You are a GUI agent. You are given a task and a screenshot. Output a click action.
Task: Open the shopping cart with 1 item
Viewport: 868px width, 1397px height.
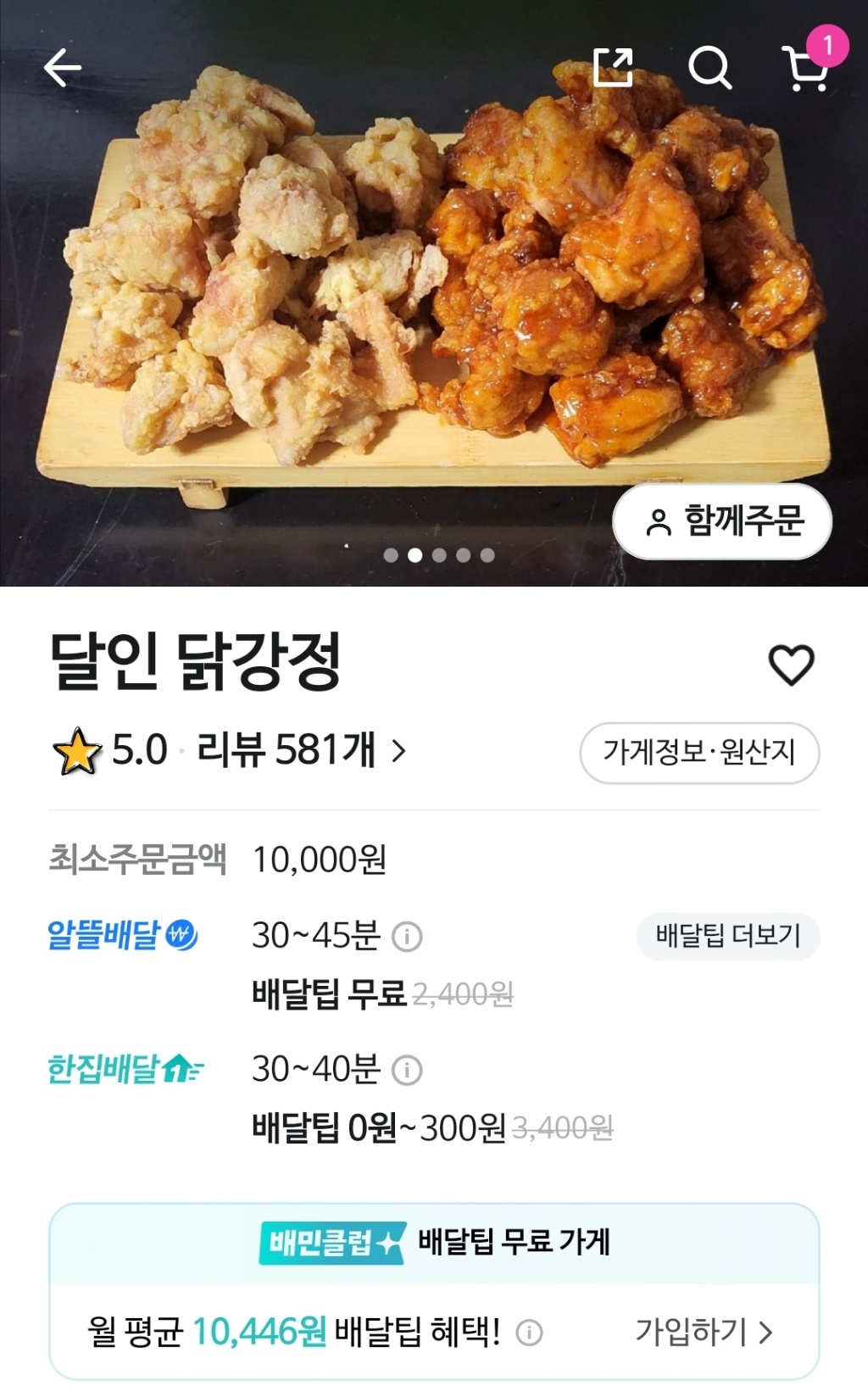806,68
